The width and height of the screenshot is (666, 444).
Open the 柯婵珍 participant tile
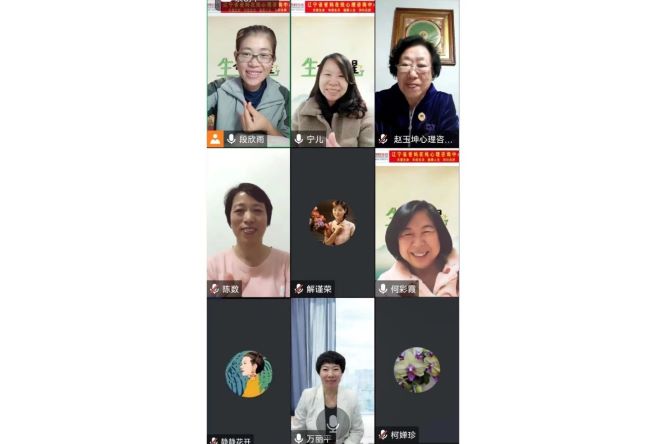(x=417, y=370)
